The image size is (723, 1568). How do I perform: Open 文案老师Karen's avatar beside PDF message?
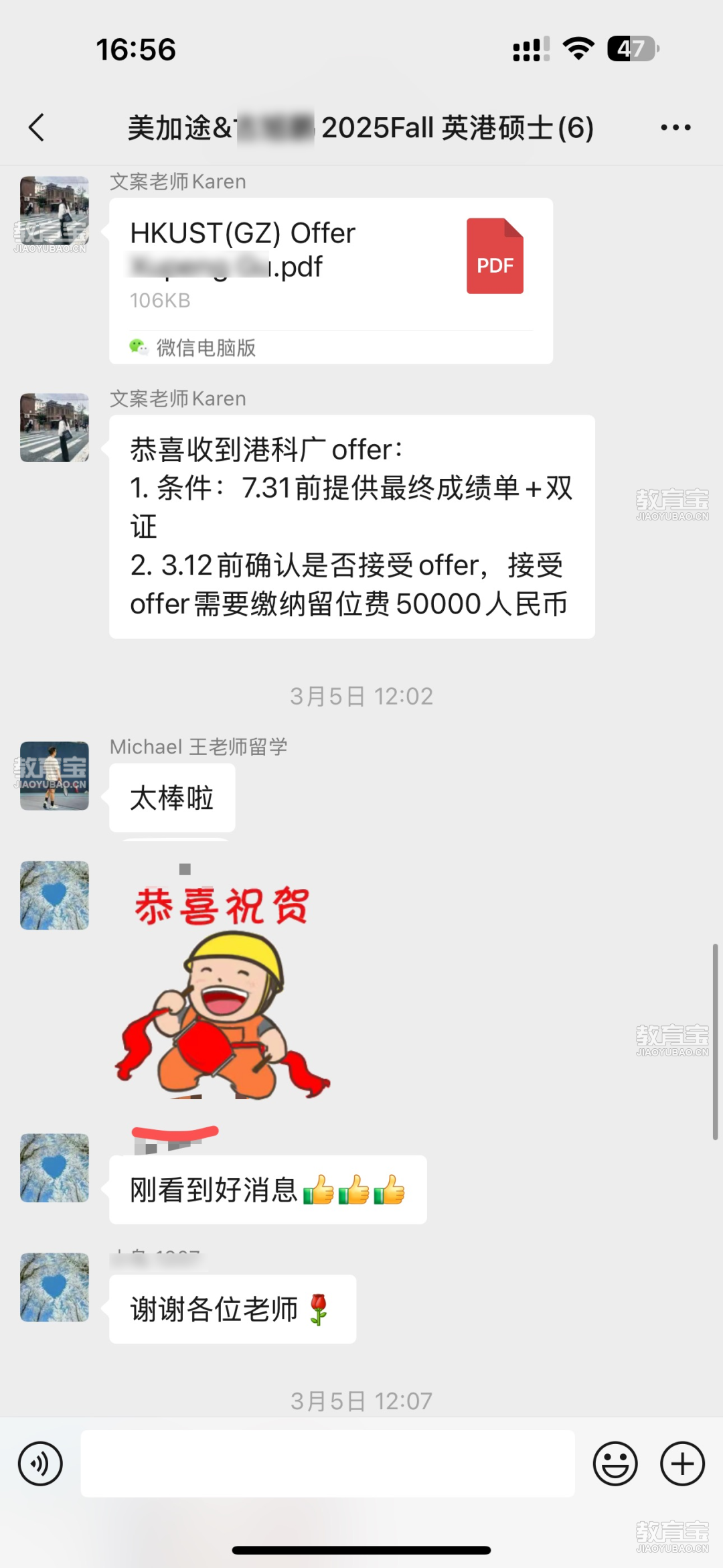click(54, 211)
